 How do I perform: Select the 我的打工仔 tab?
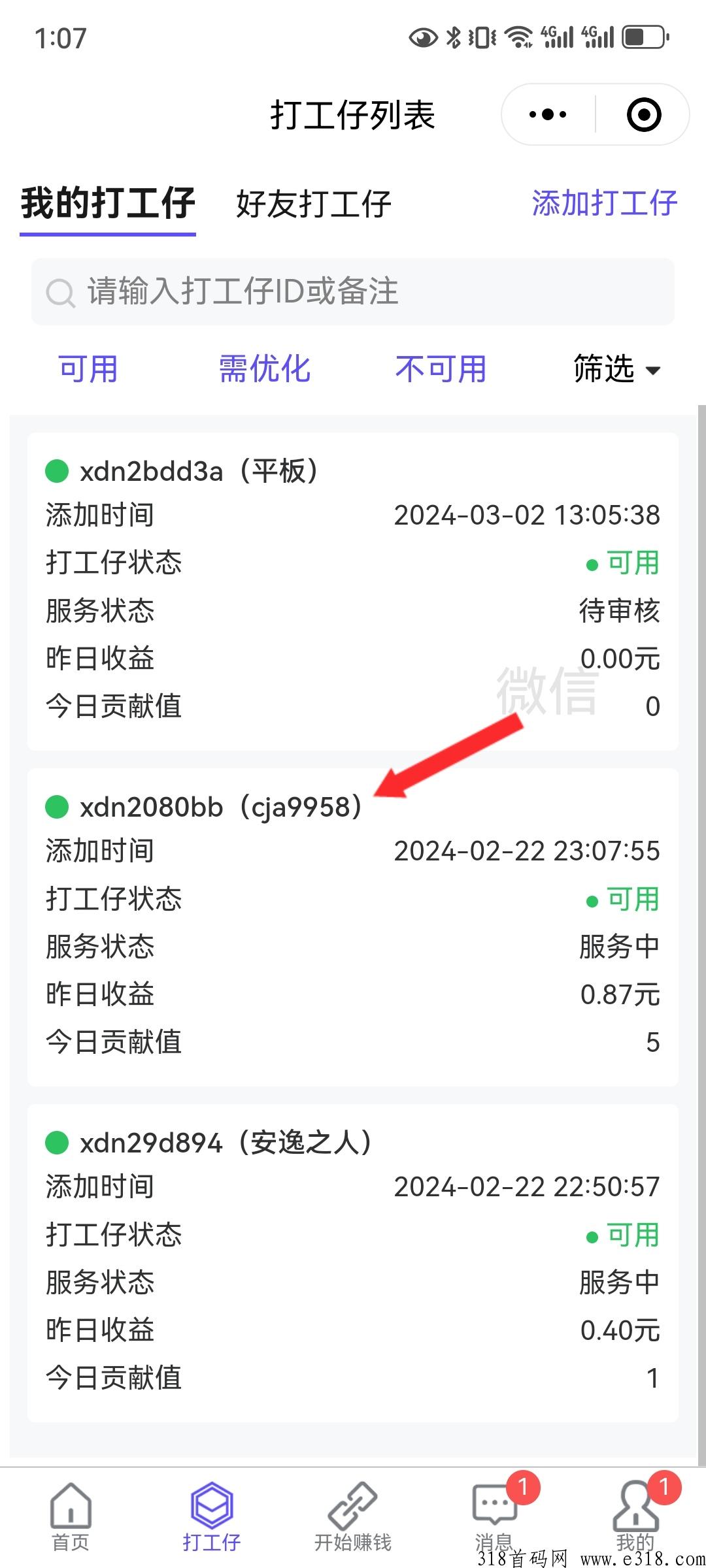click(108, 203)
